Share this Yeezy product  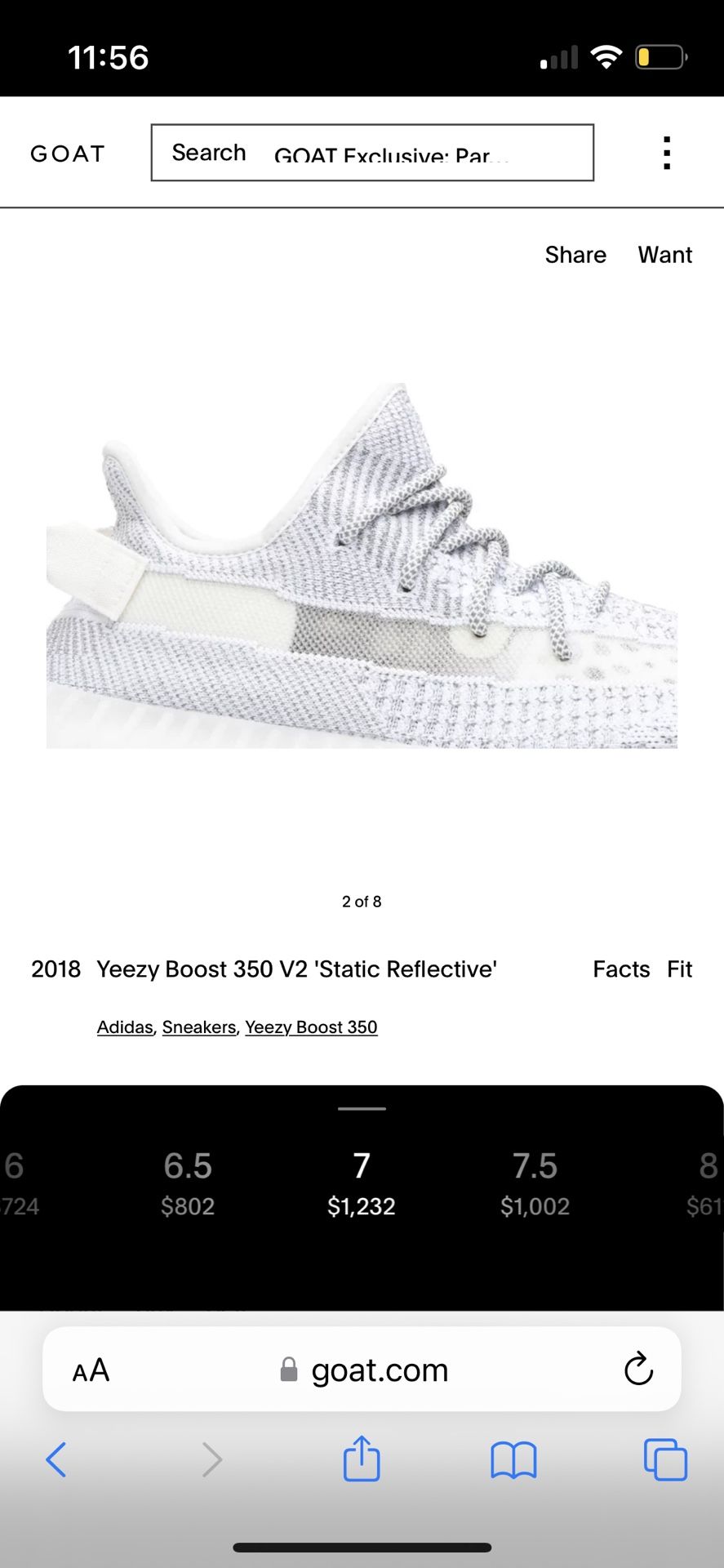[575, 255]
